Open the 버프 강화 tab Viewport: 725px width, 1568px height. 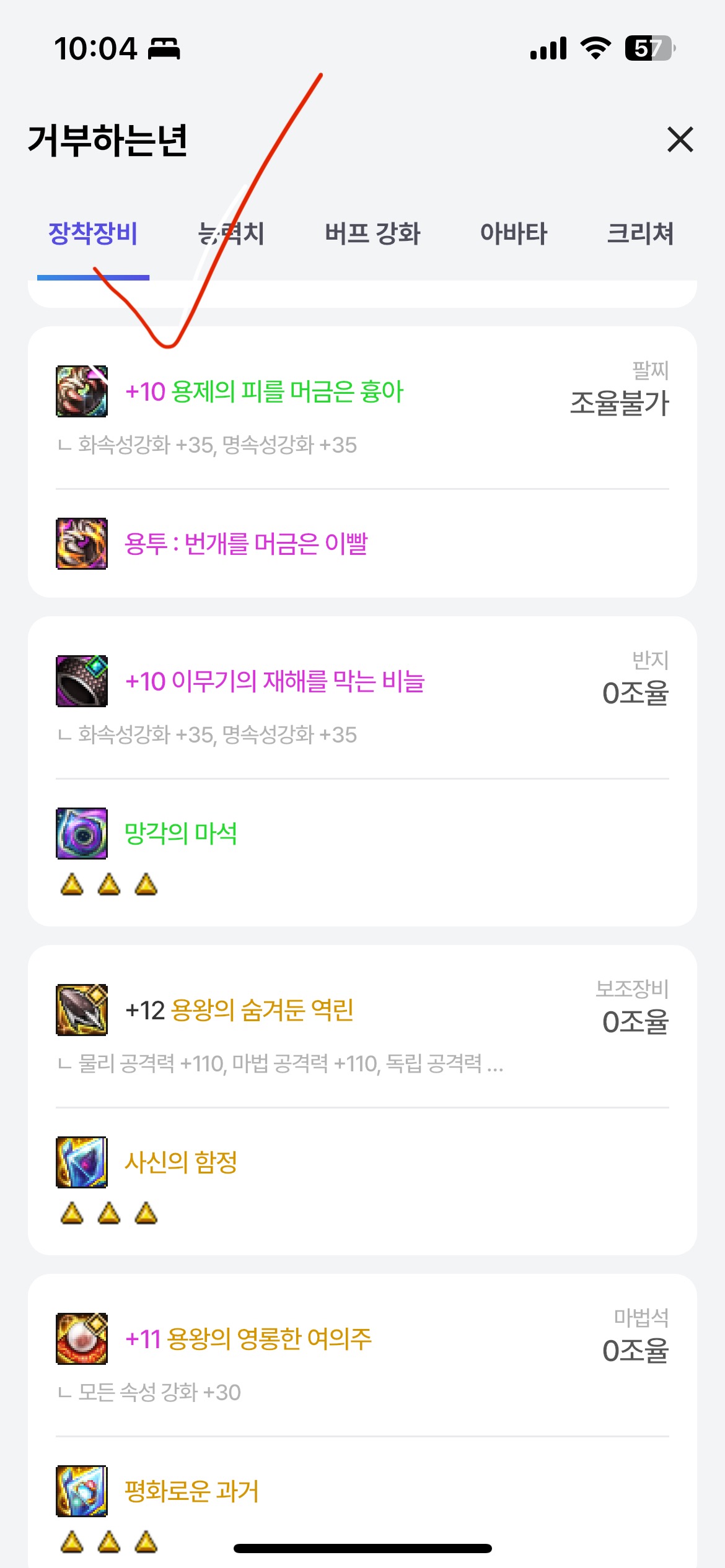click(x=372, y=233)
